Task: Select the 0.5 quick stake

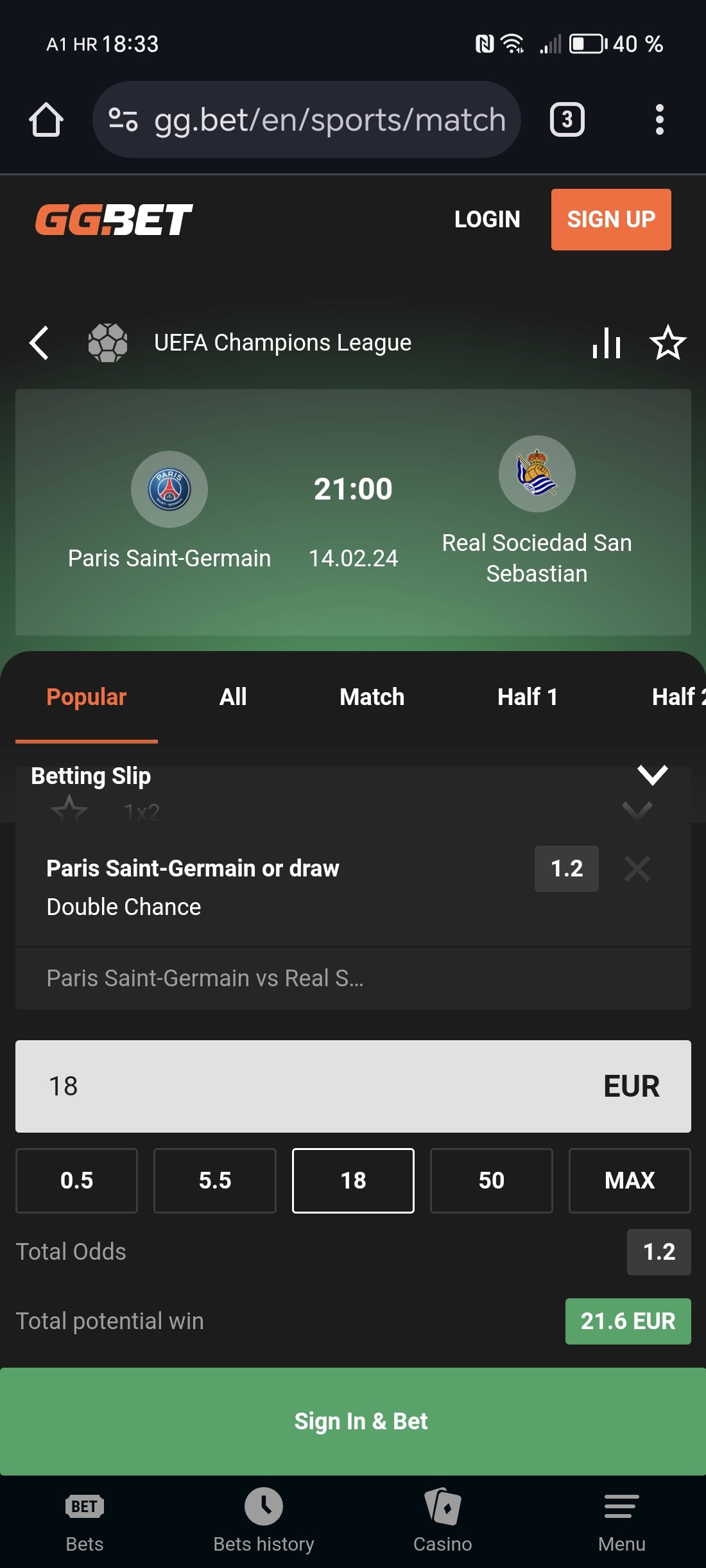Action: tap(76, 1180)
